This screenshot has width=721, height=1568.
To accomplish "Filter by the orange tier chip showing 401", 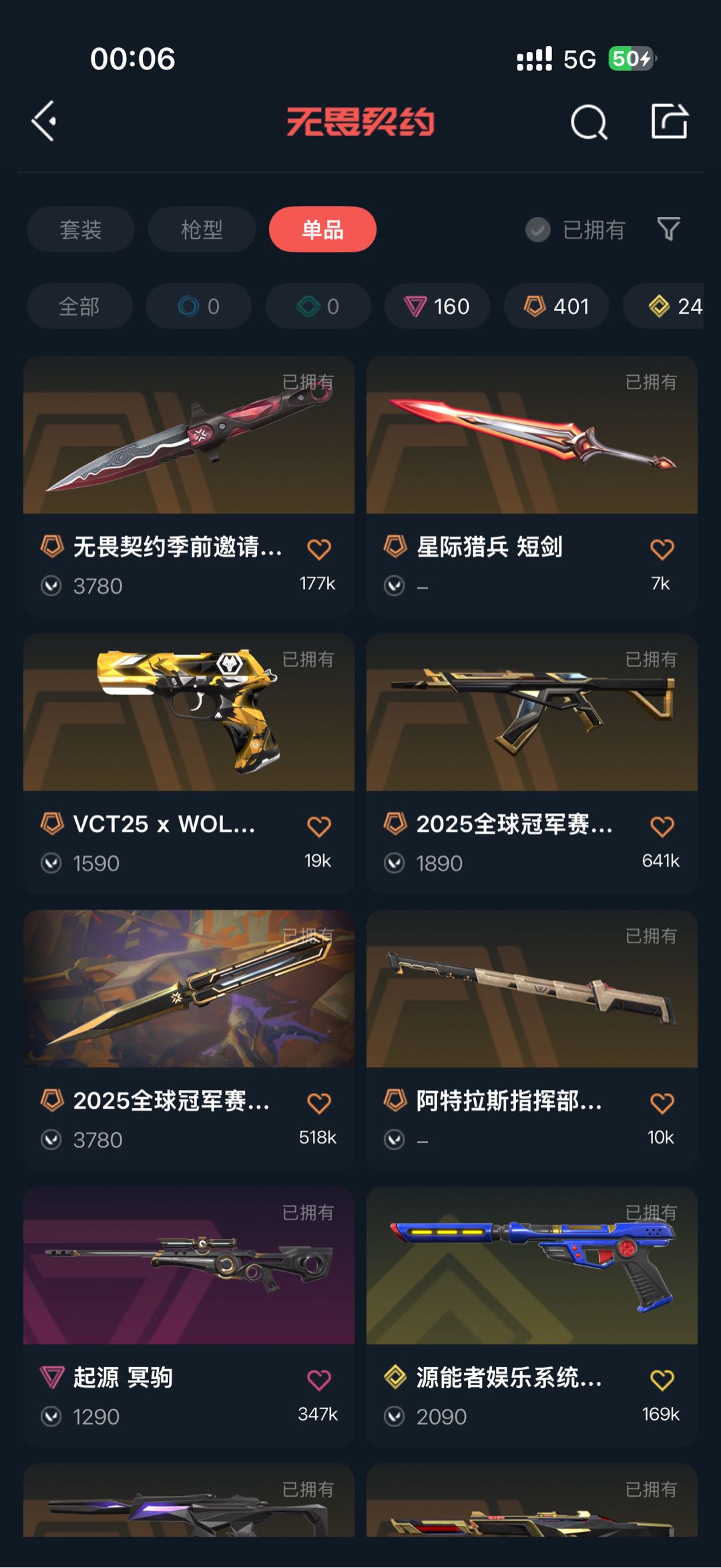I will (x=557, y=306).
